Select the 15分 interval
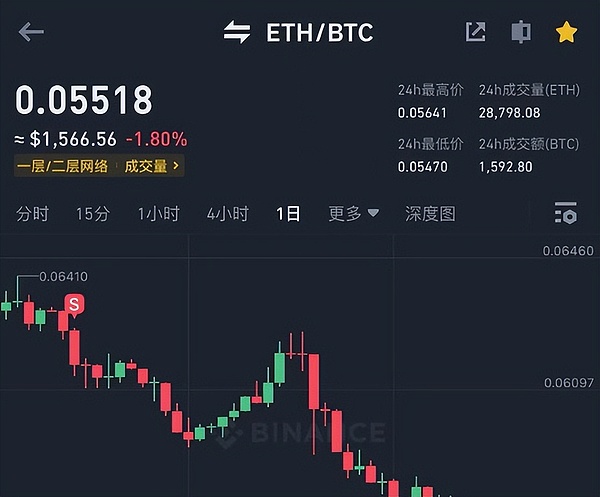This screenshot has width=600, height=497. (x=92, y=213)
